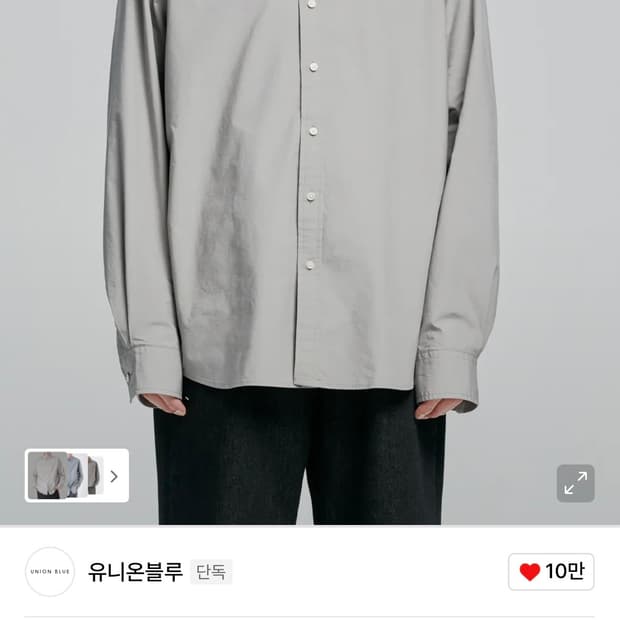The width and height of the screenshot is (620, 620).
Task: Like this product with the heart button
Action: click(551, 571)
